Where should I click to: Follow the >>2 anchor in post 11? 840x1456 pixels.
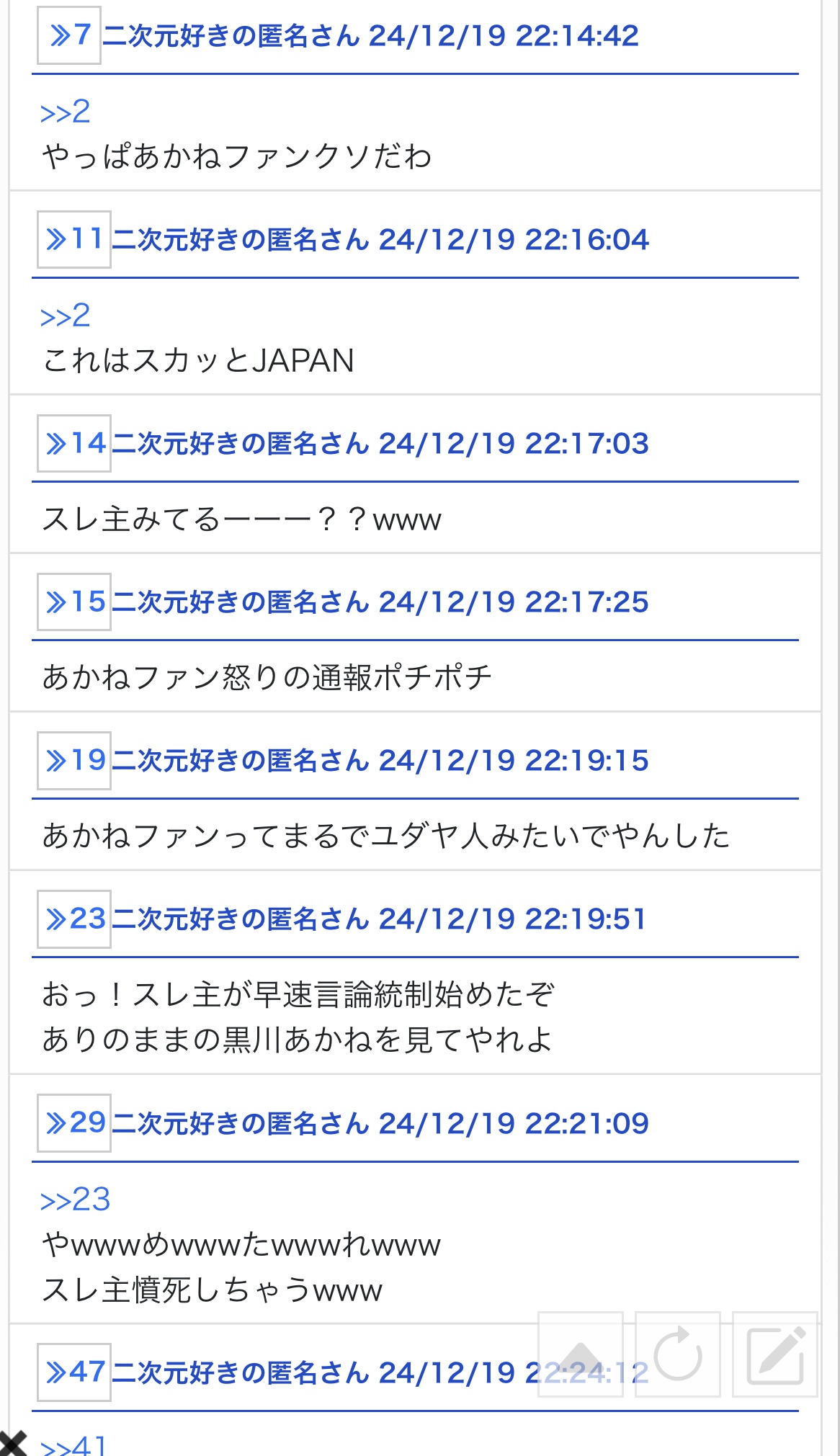66,316
